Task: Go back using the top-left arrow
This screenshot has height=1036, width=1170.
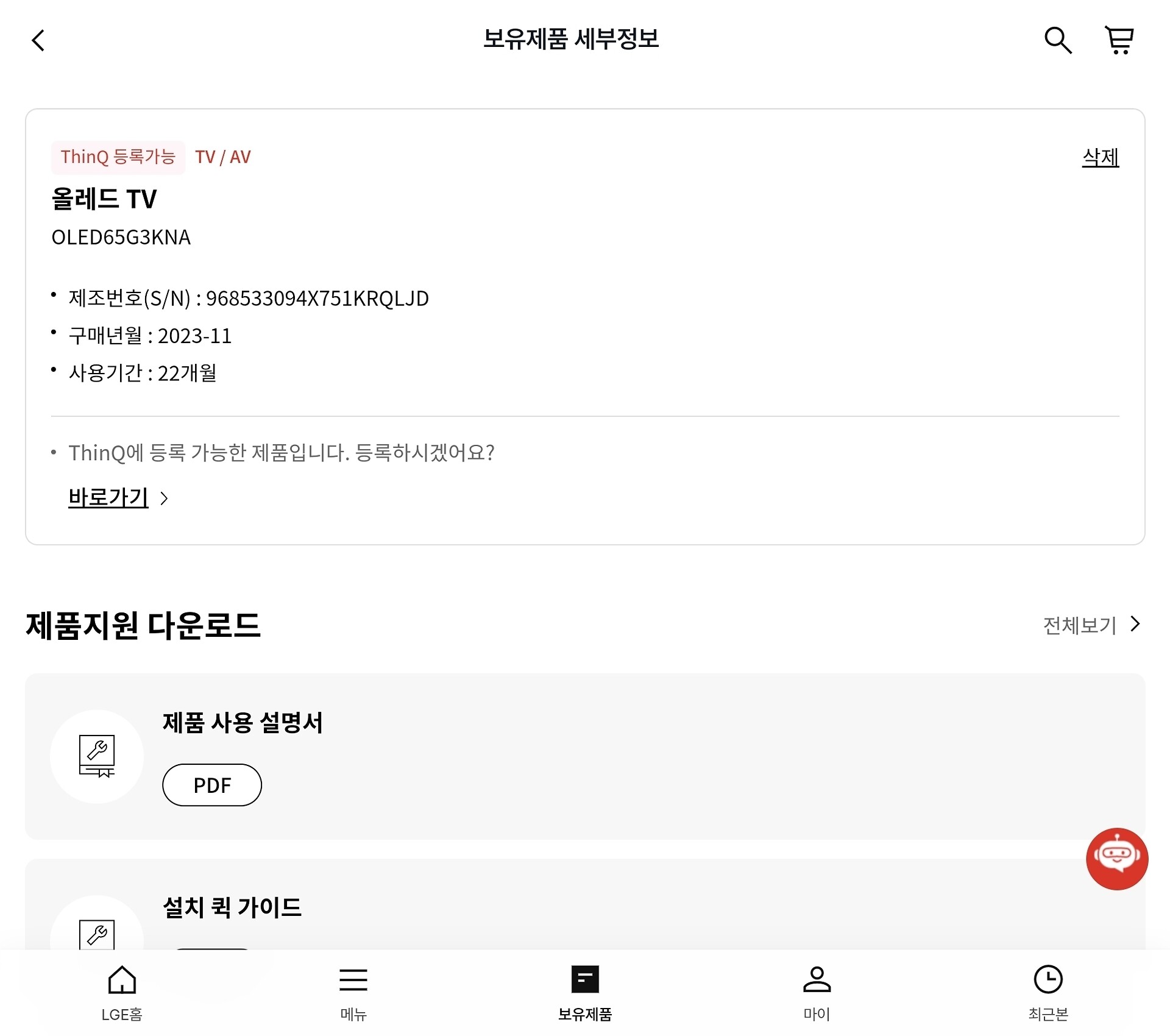Action: (38, 41)
